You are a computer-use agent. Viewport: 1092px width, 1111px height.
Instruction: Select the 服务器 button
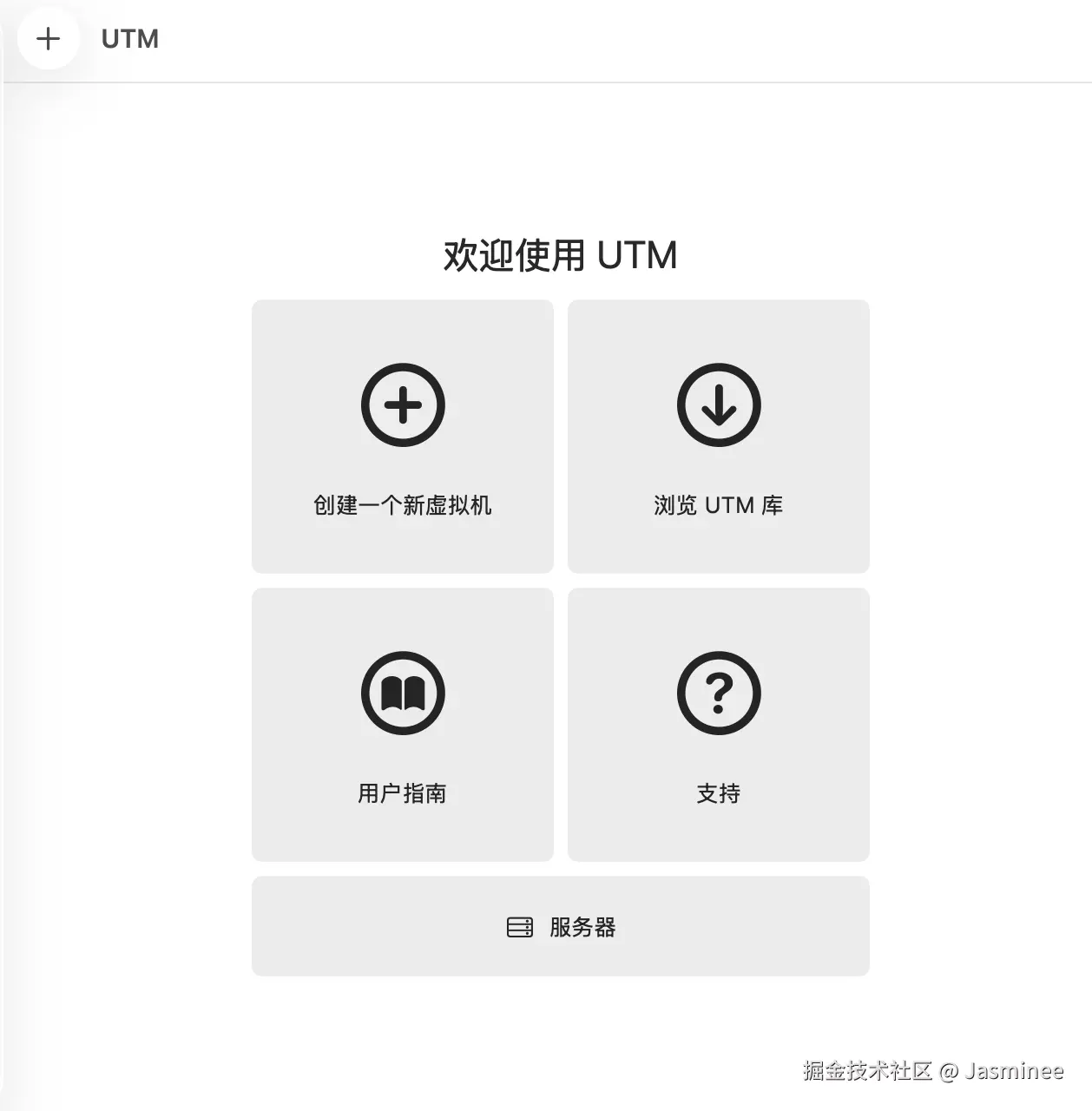click(560, 926)
